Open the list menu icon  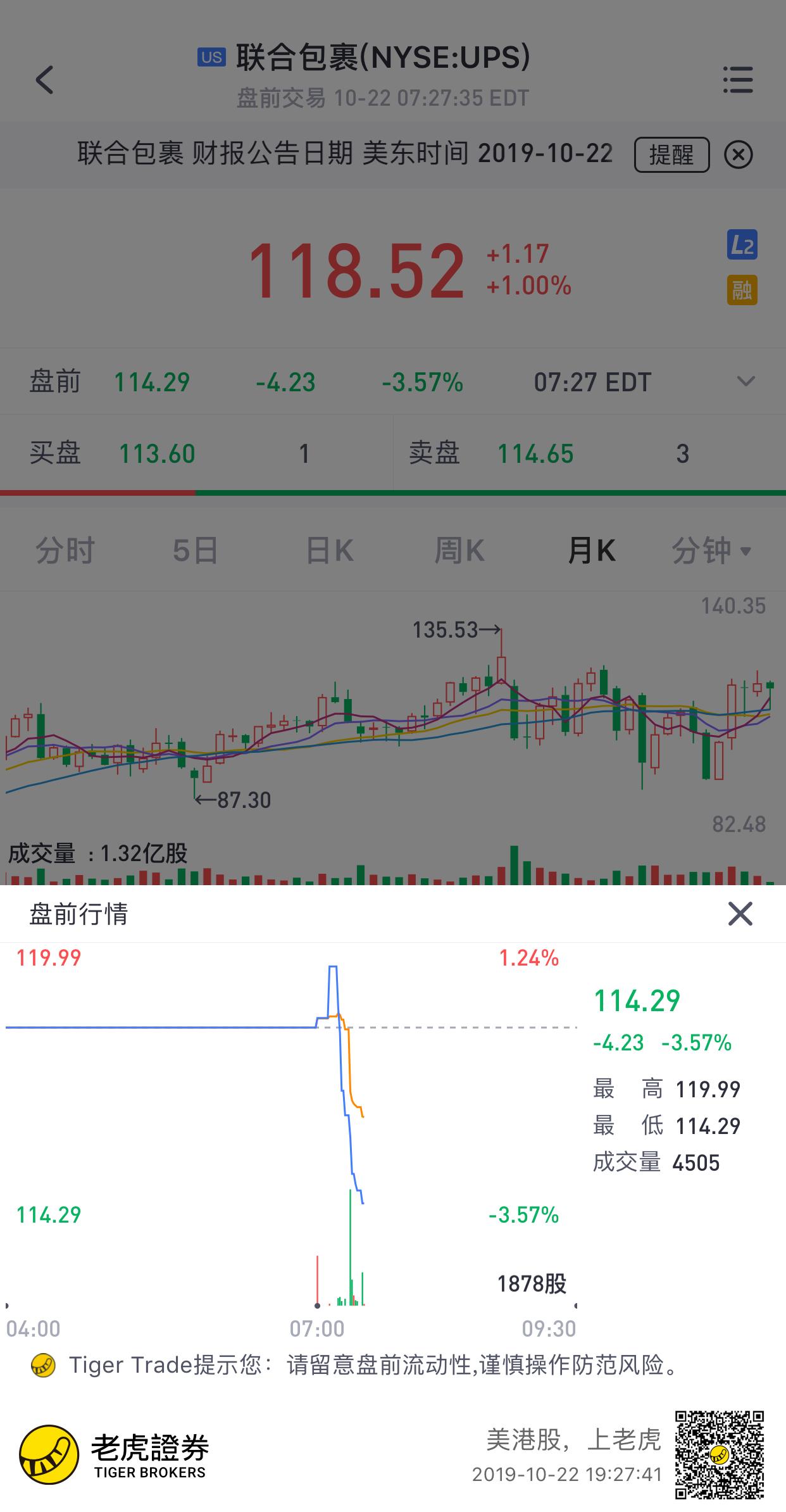738,80
